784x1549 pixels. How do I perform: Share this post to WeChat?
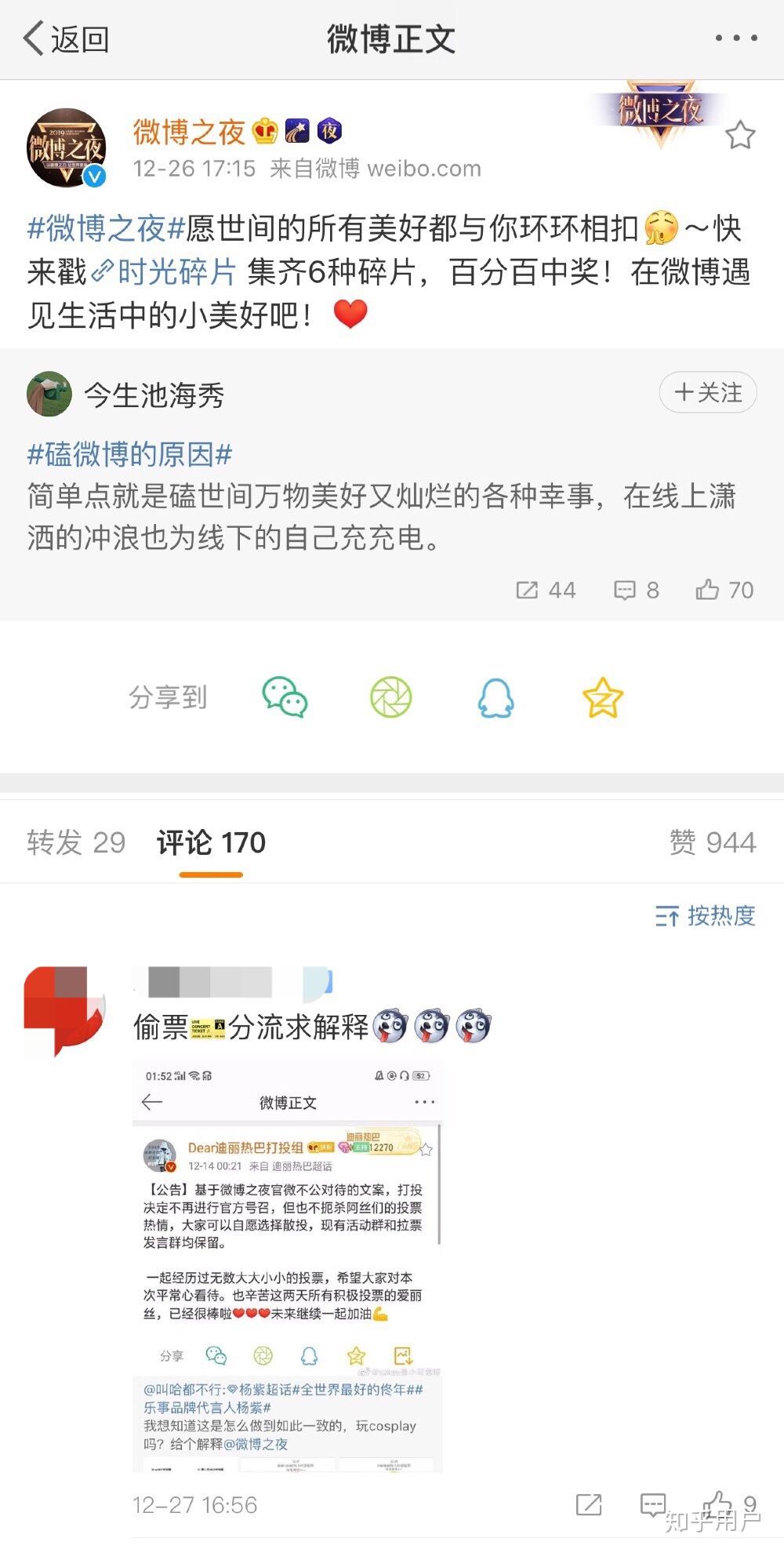[x=284, y=697]
